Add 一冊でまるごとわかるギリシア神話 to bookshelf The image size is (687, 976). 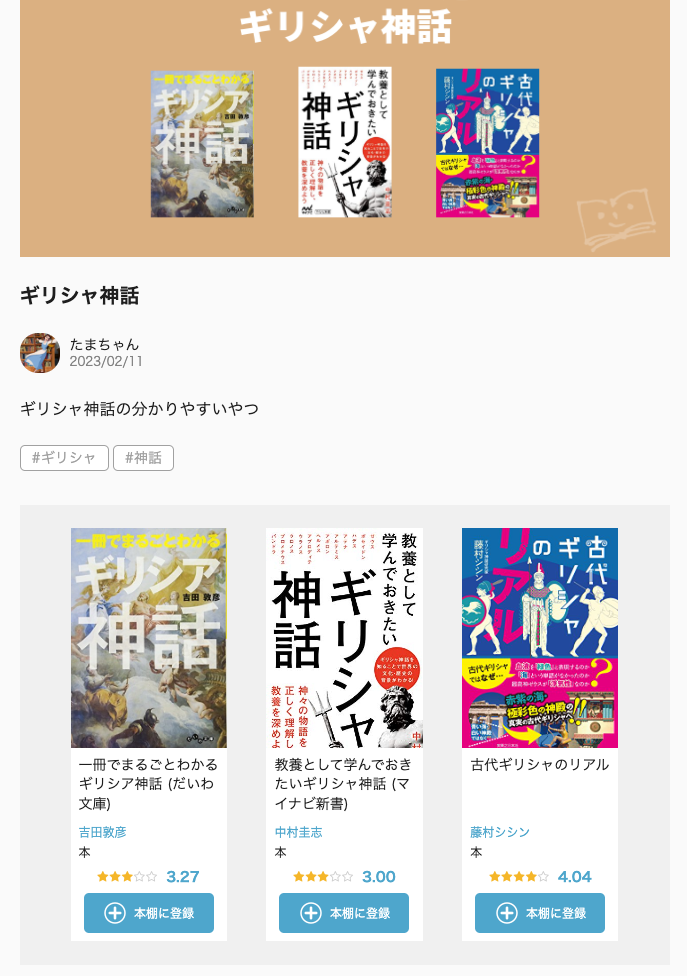(x=149, y=913)
